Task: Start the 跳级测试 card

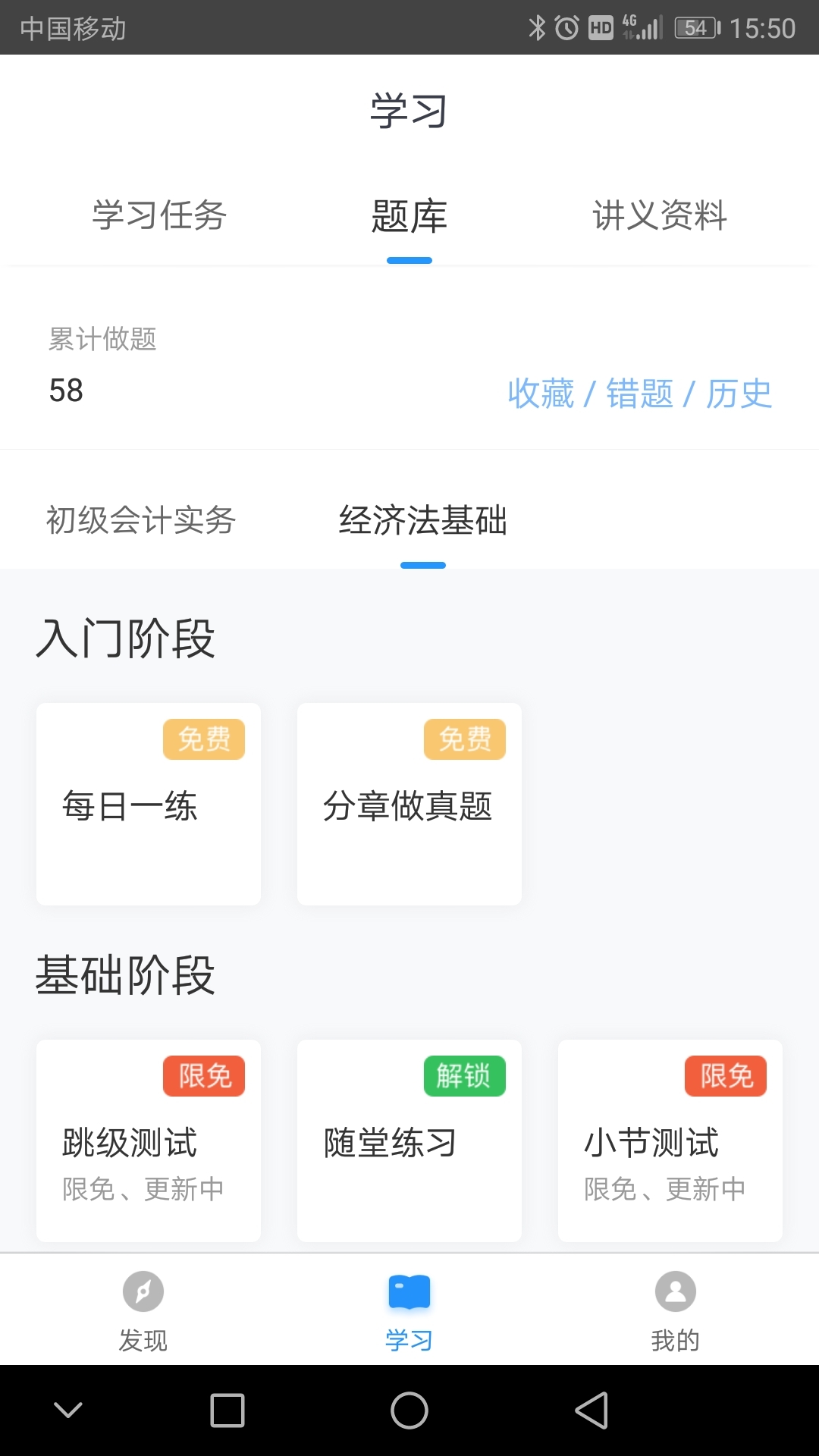Action: [149, 1141]
